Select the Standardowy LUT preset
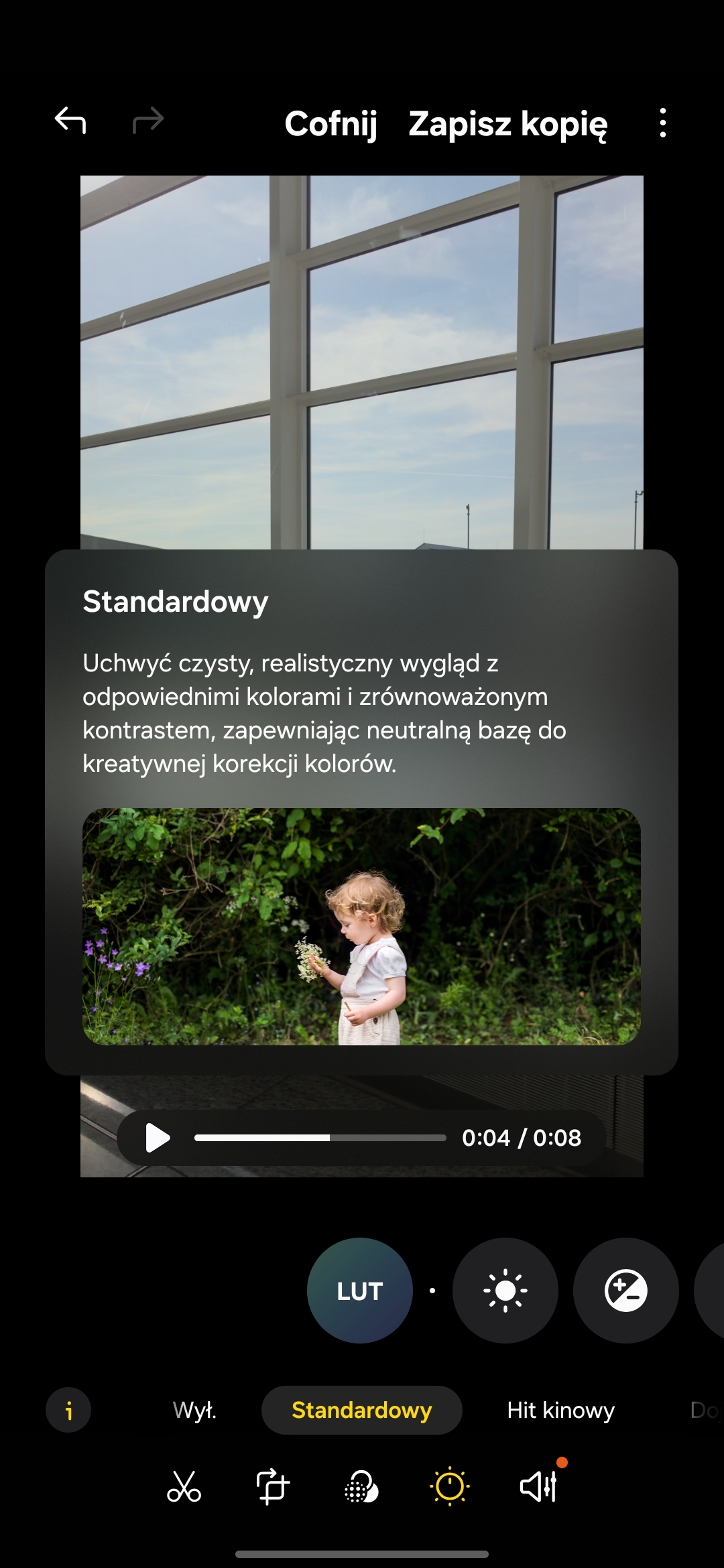This screenshot has width=724, height=1568. pyautogui.click(x=361, y=1411)
